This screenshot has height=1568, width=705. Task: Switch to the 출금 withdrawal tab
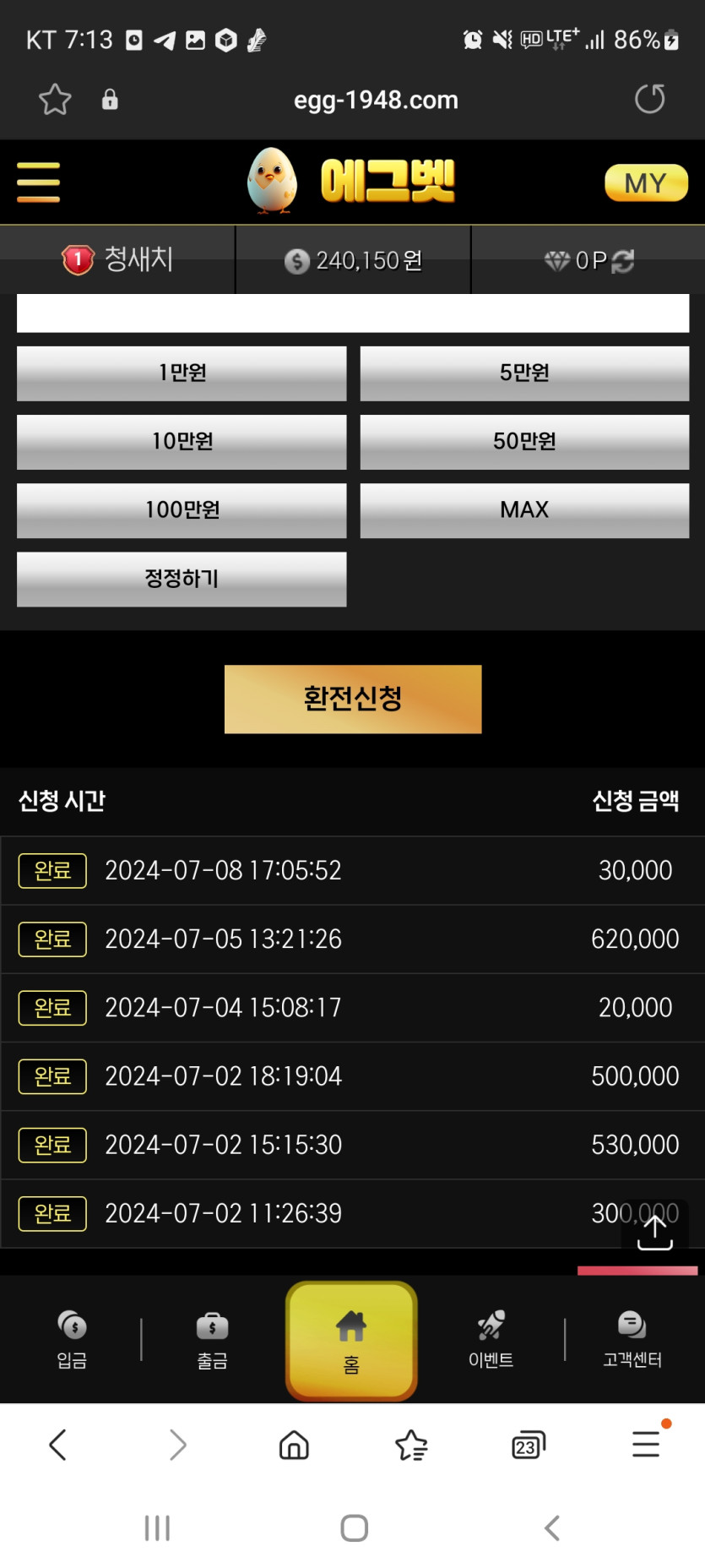tap(212, 1339)
